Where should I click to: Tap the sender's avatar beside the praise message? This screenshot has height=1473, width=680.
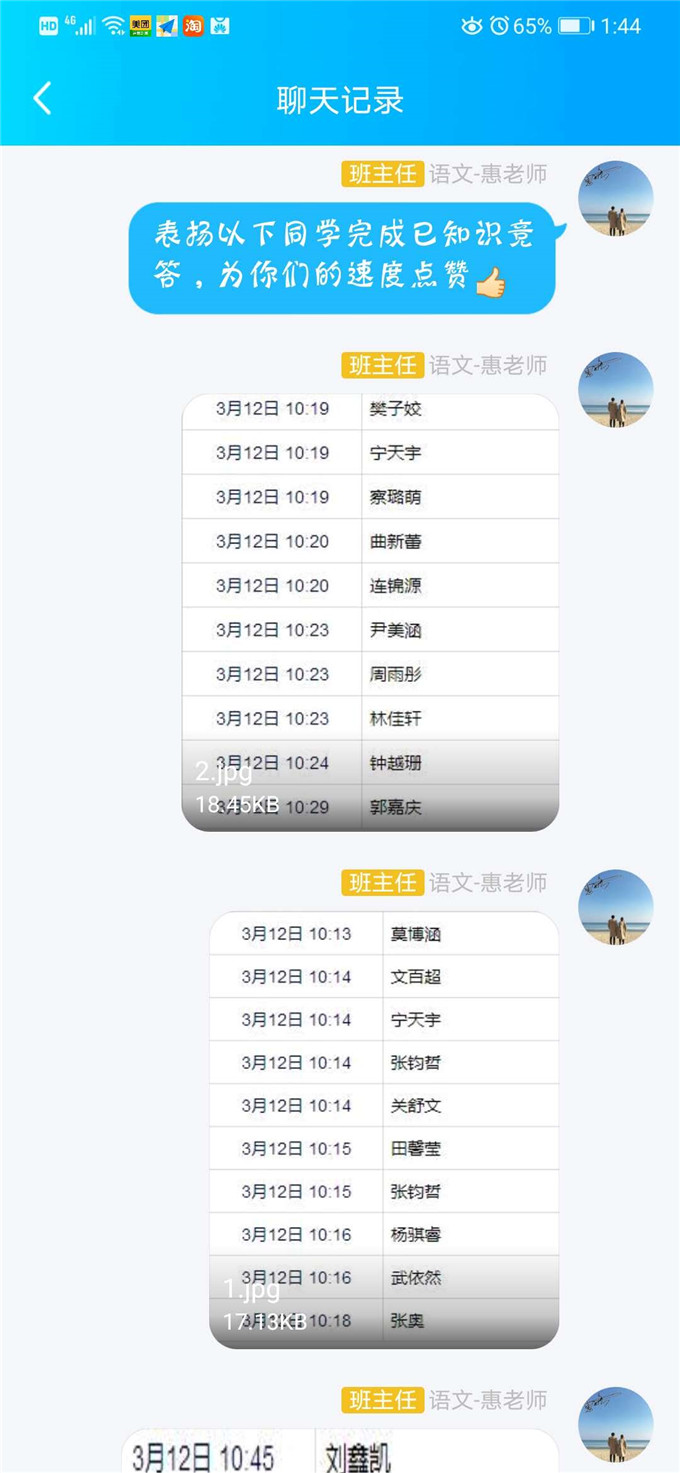(x=616, y=198)
